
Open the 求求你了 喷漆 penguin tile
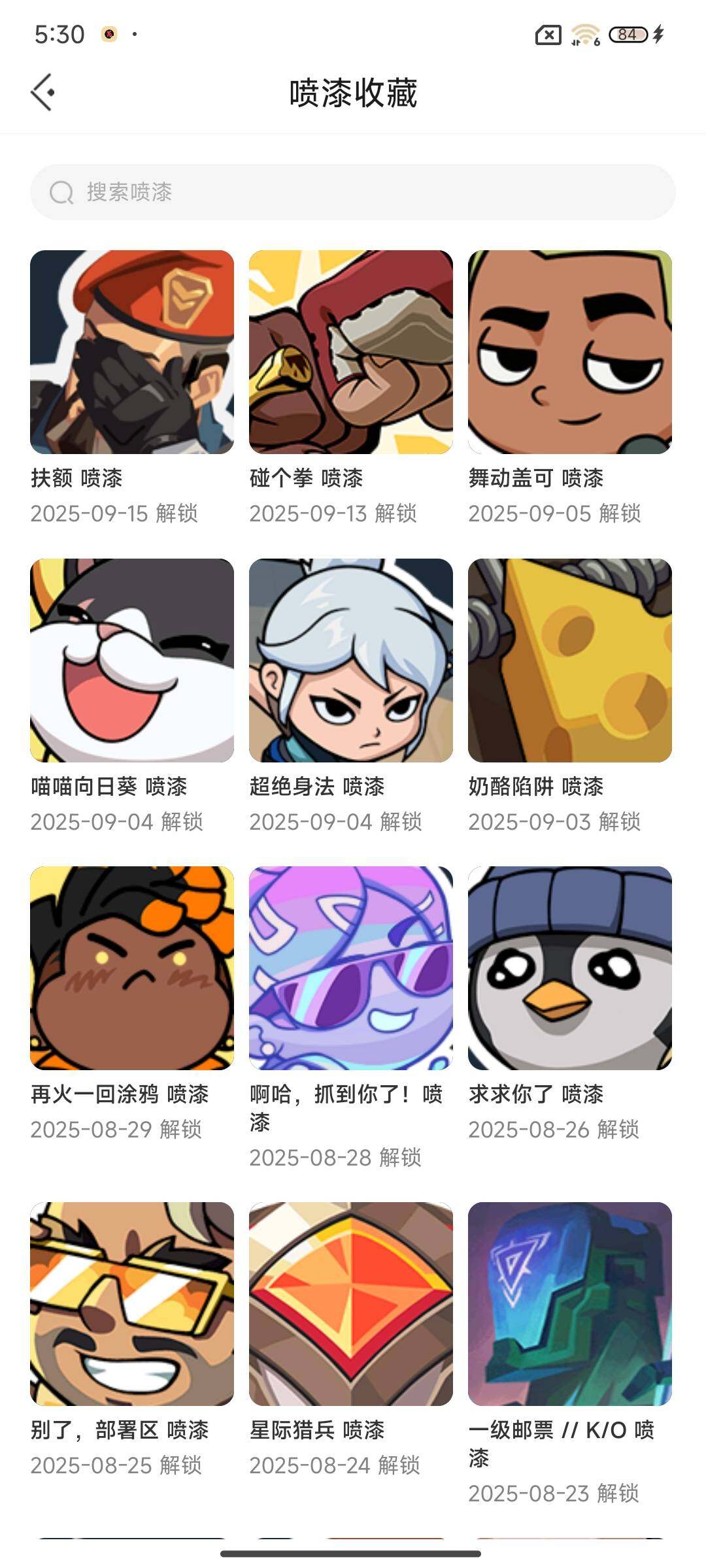tap(570, 968)
